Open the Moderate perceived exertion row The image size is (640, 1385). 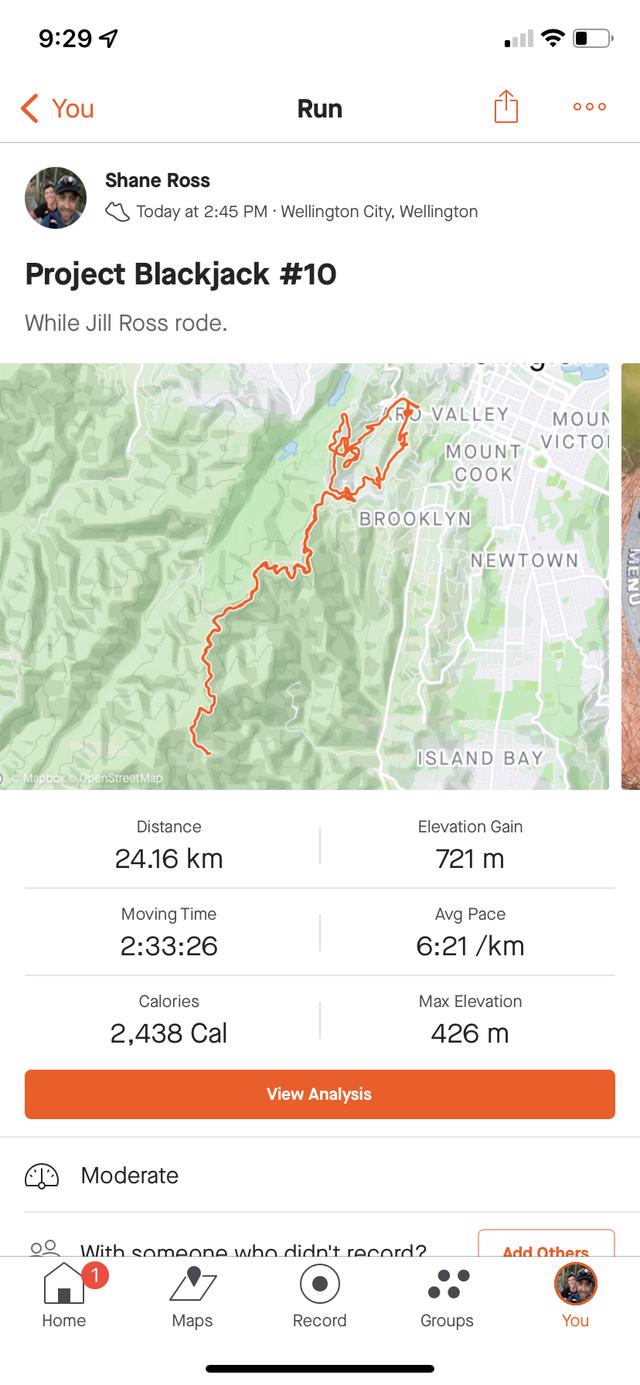[320, 1175]
